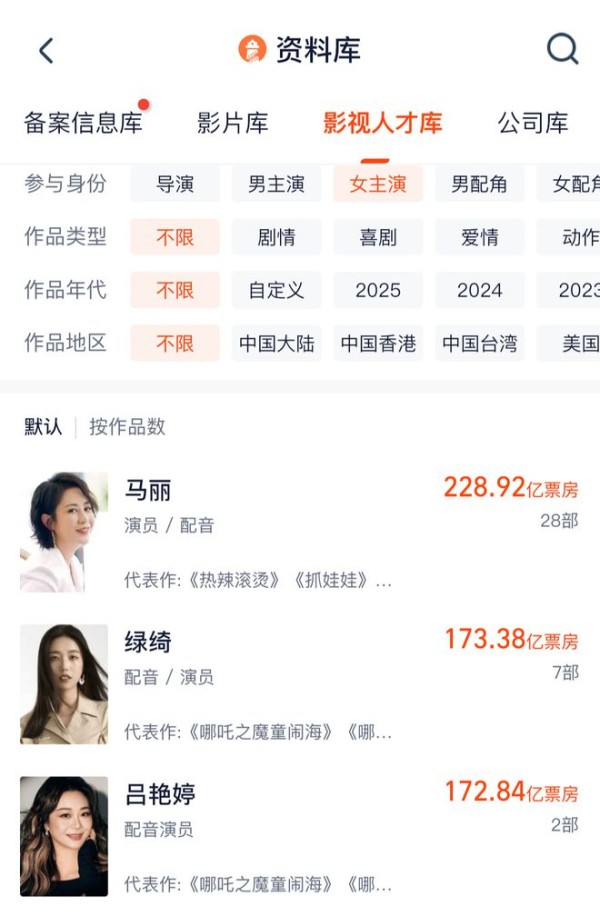
Task: Filter by year 2025
Action: click(378, 290)
